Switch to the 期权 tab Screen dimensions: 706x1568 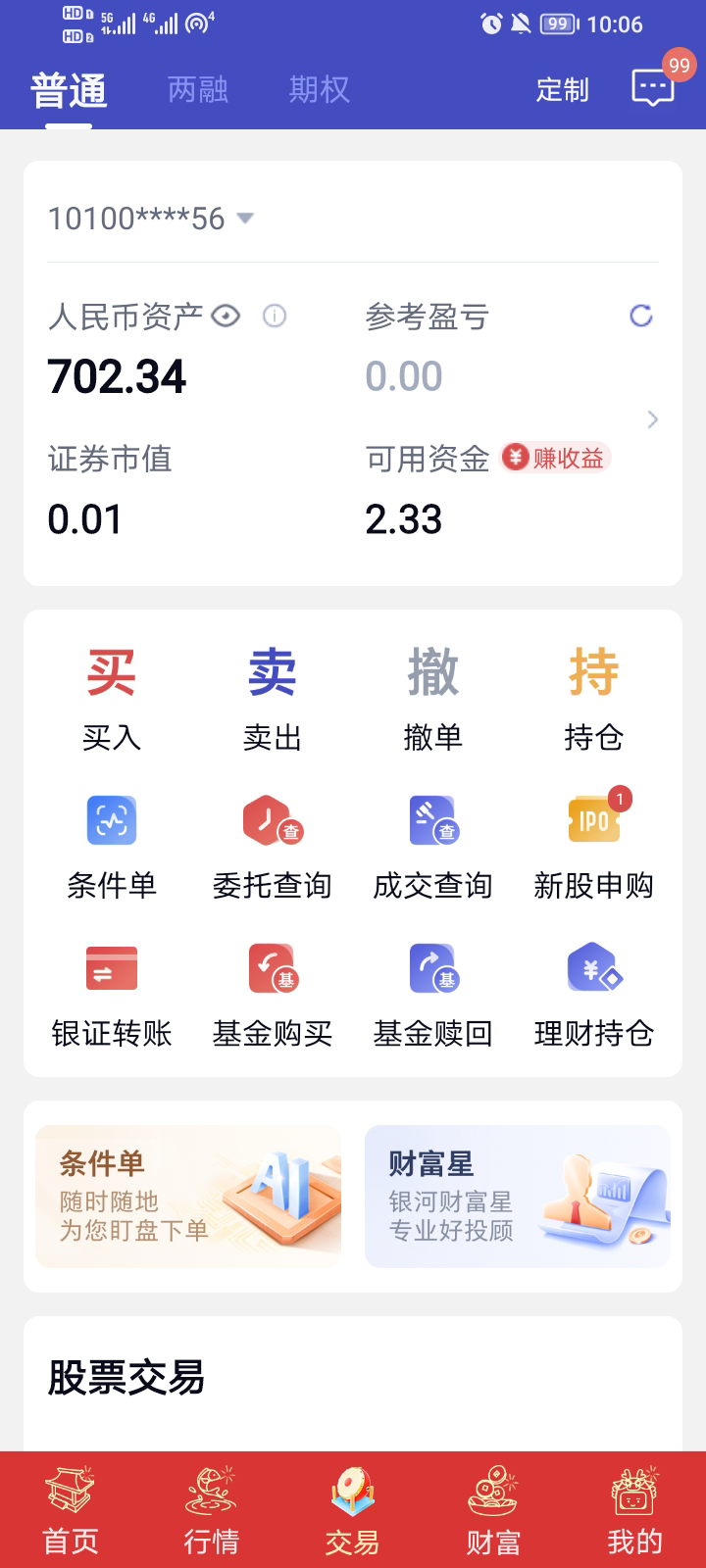coord(319,90)
